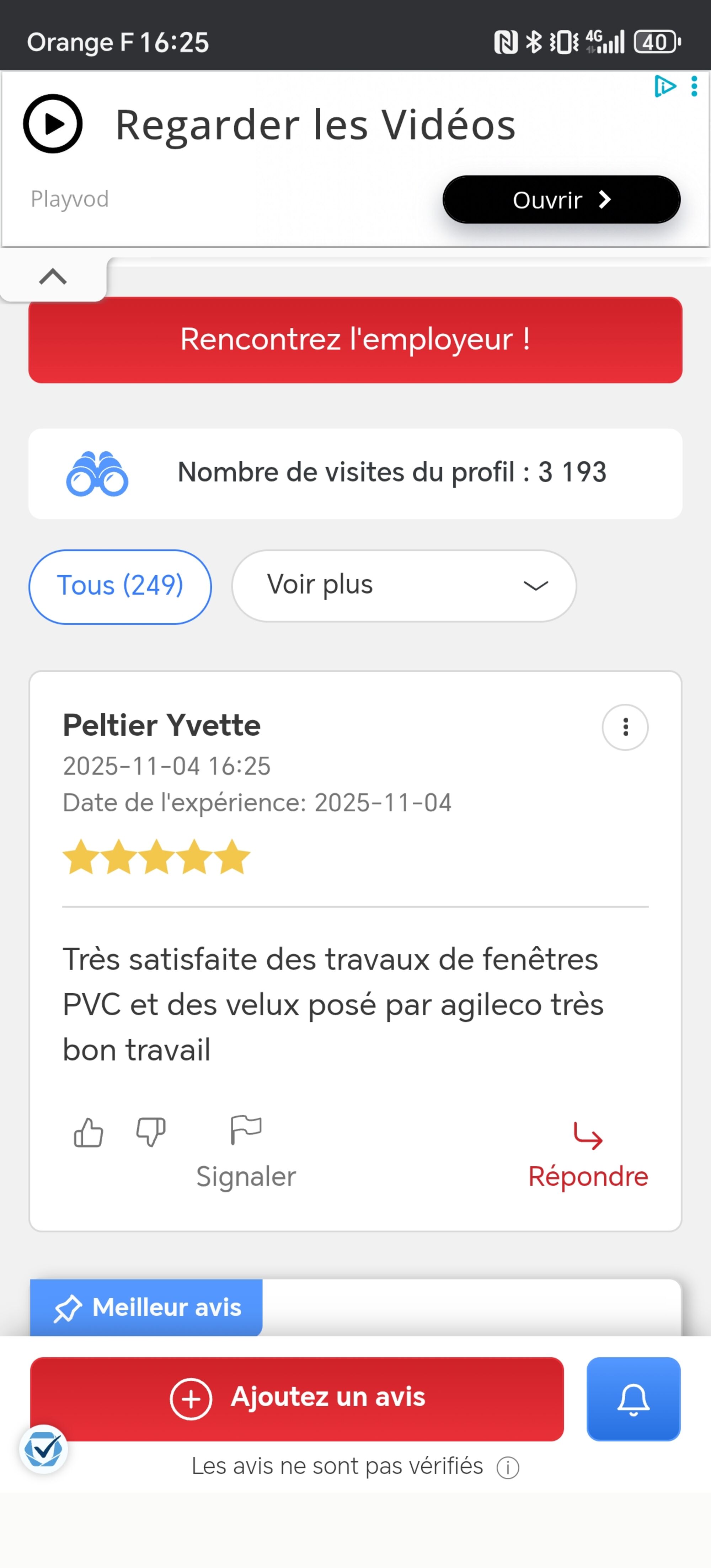711x1568 pixels.
Task: Show info about unverified reviews
Action: 508,1467
